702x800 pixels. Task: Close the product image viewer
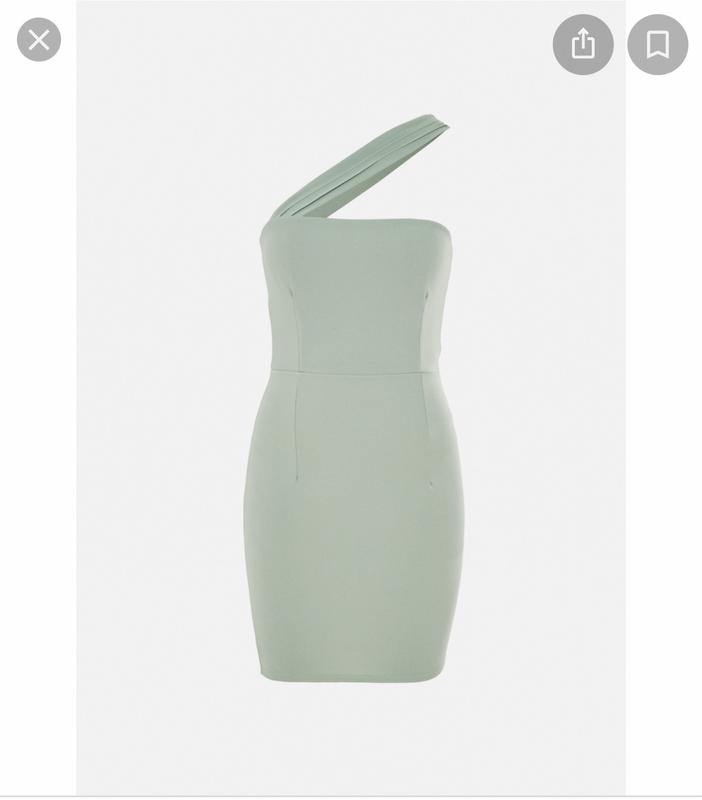39,41
